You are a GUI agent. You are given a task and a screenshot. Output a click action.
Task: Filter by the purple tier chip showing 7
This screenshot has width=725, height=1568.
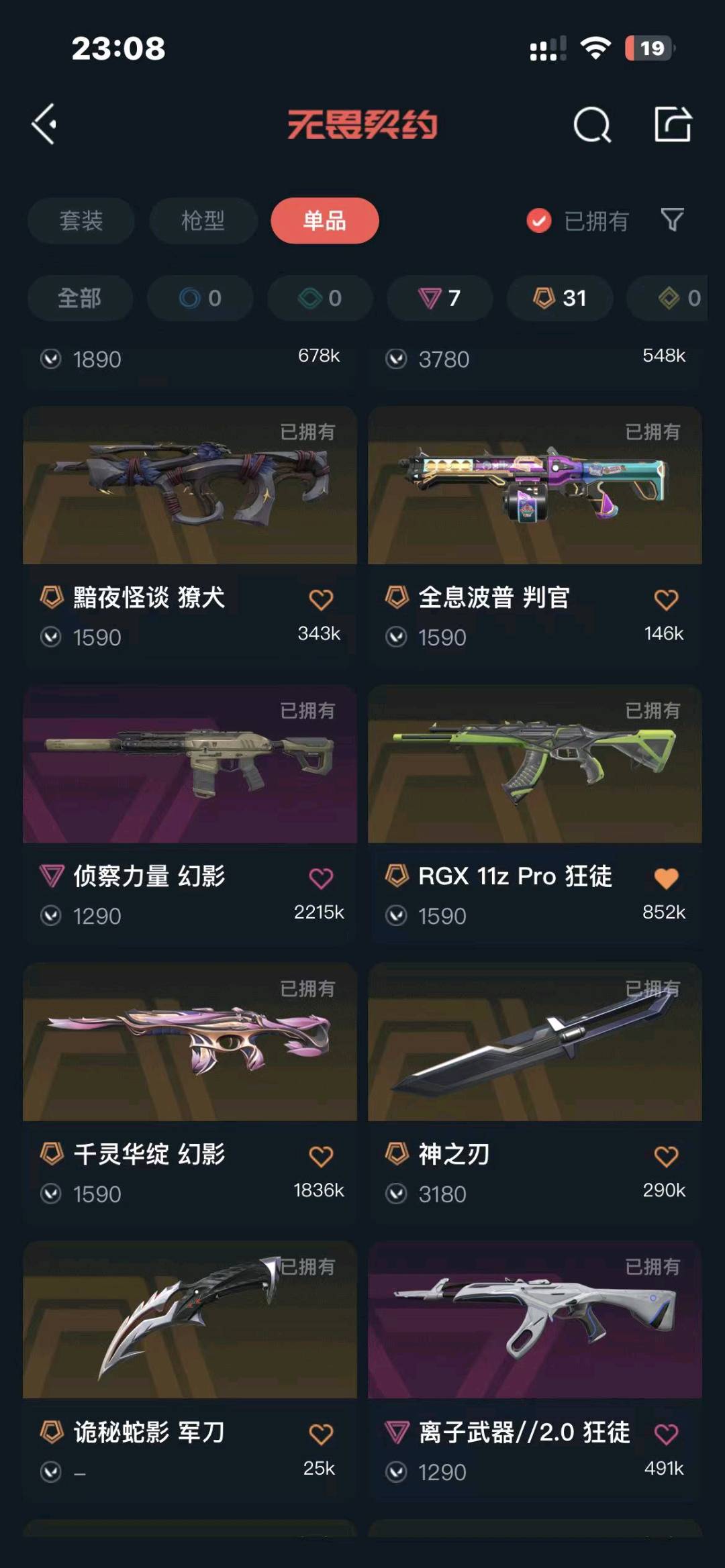pyautogui.click(x=440, y=298)
